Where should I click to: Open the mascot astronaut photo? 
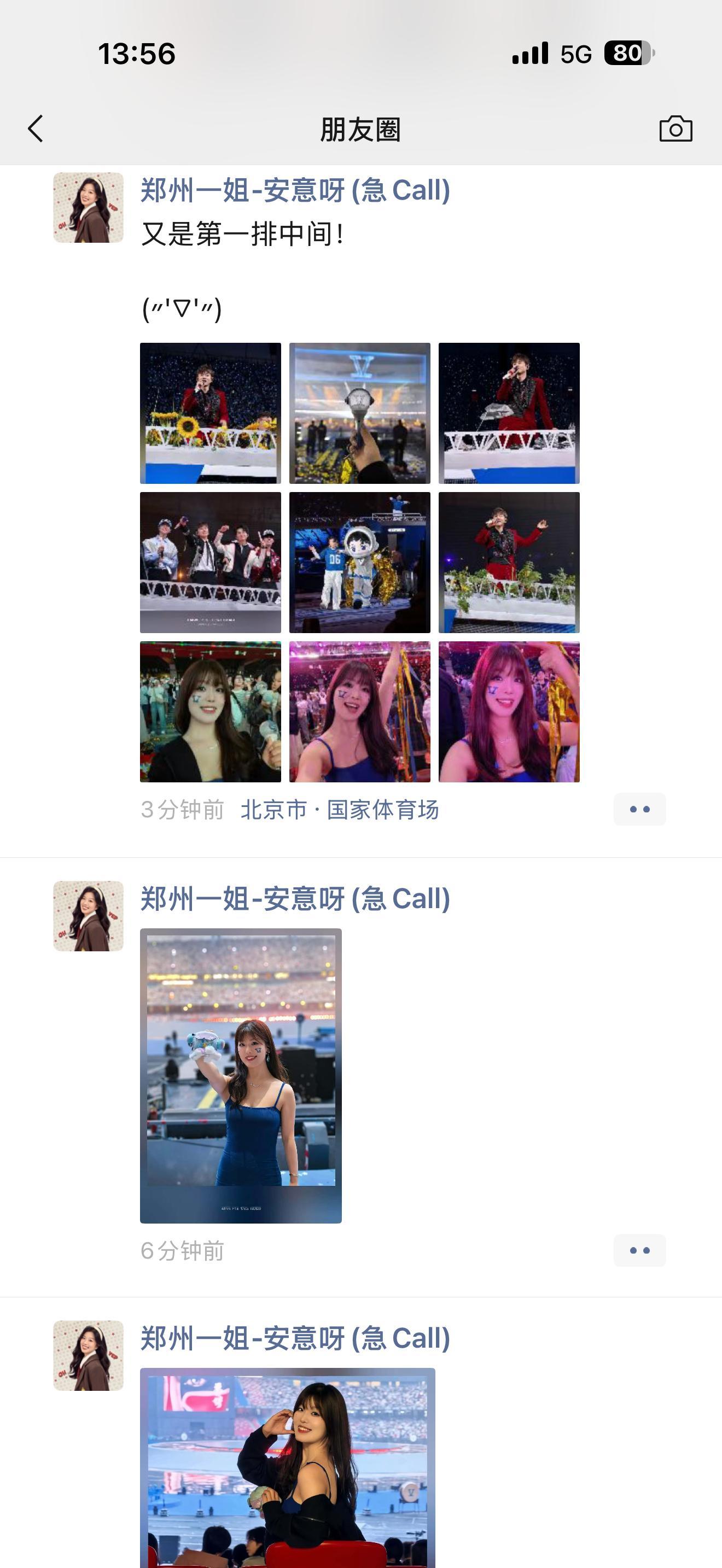[x=360, y=563]
